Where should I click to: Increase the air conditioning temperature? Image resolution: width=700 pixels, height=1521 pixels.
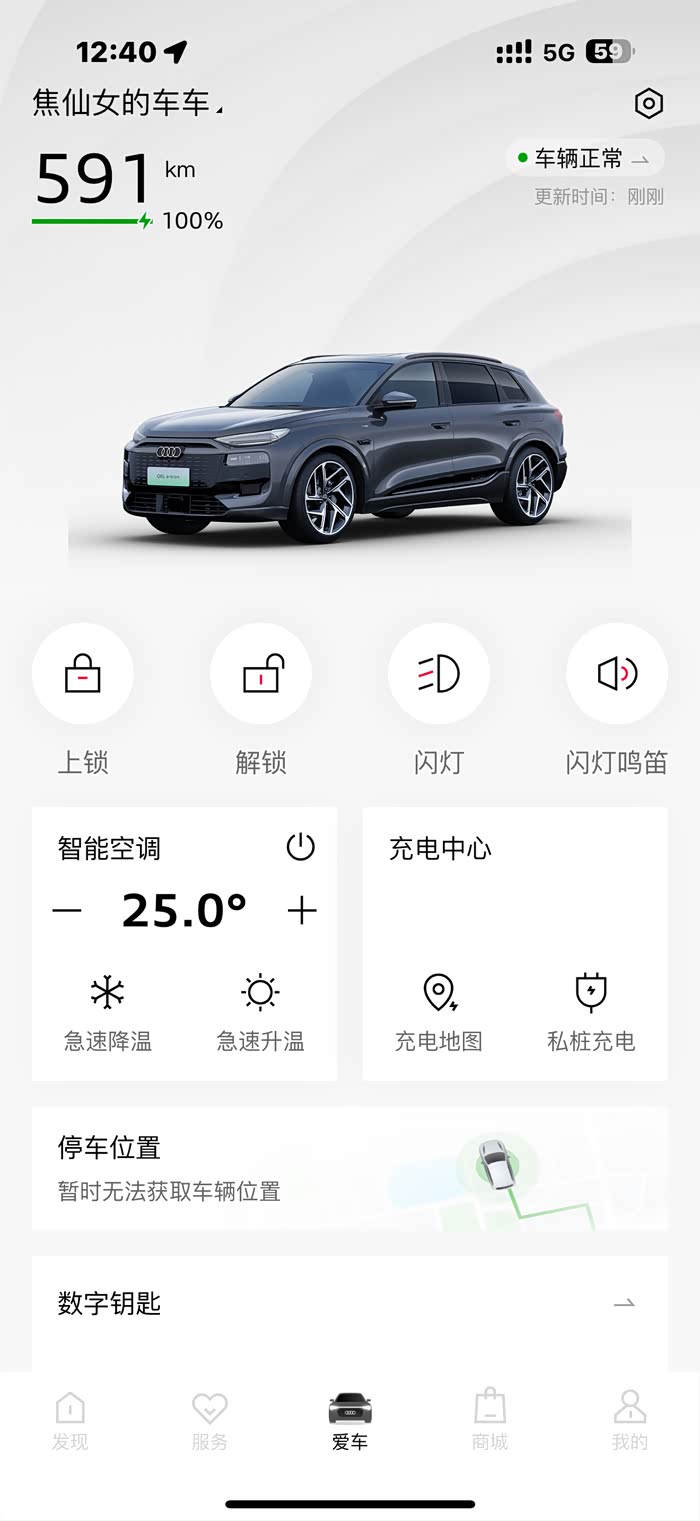(x=301, y=911)
